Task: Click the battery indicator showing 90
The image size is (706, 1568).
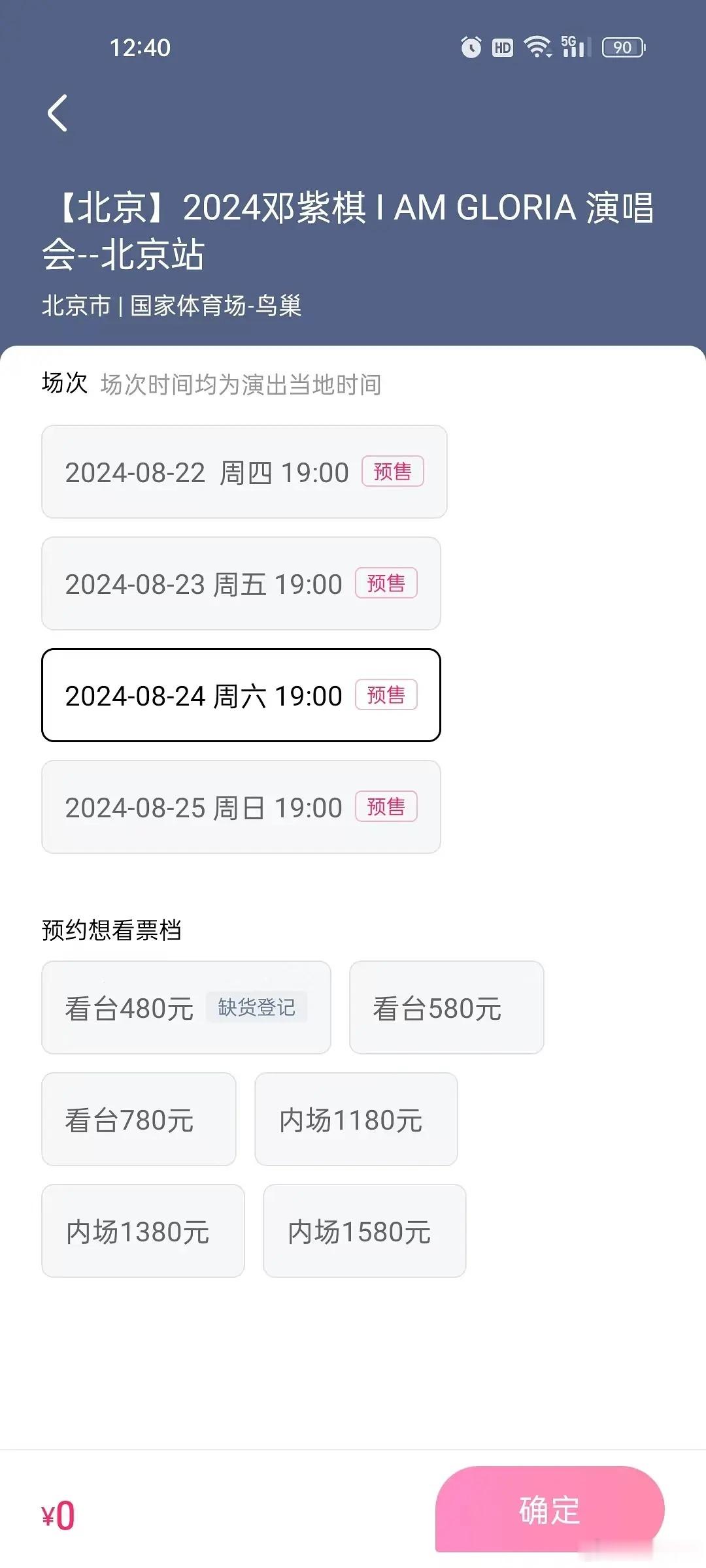Action: (622, 48)
